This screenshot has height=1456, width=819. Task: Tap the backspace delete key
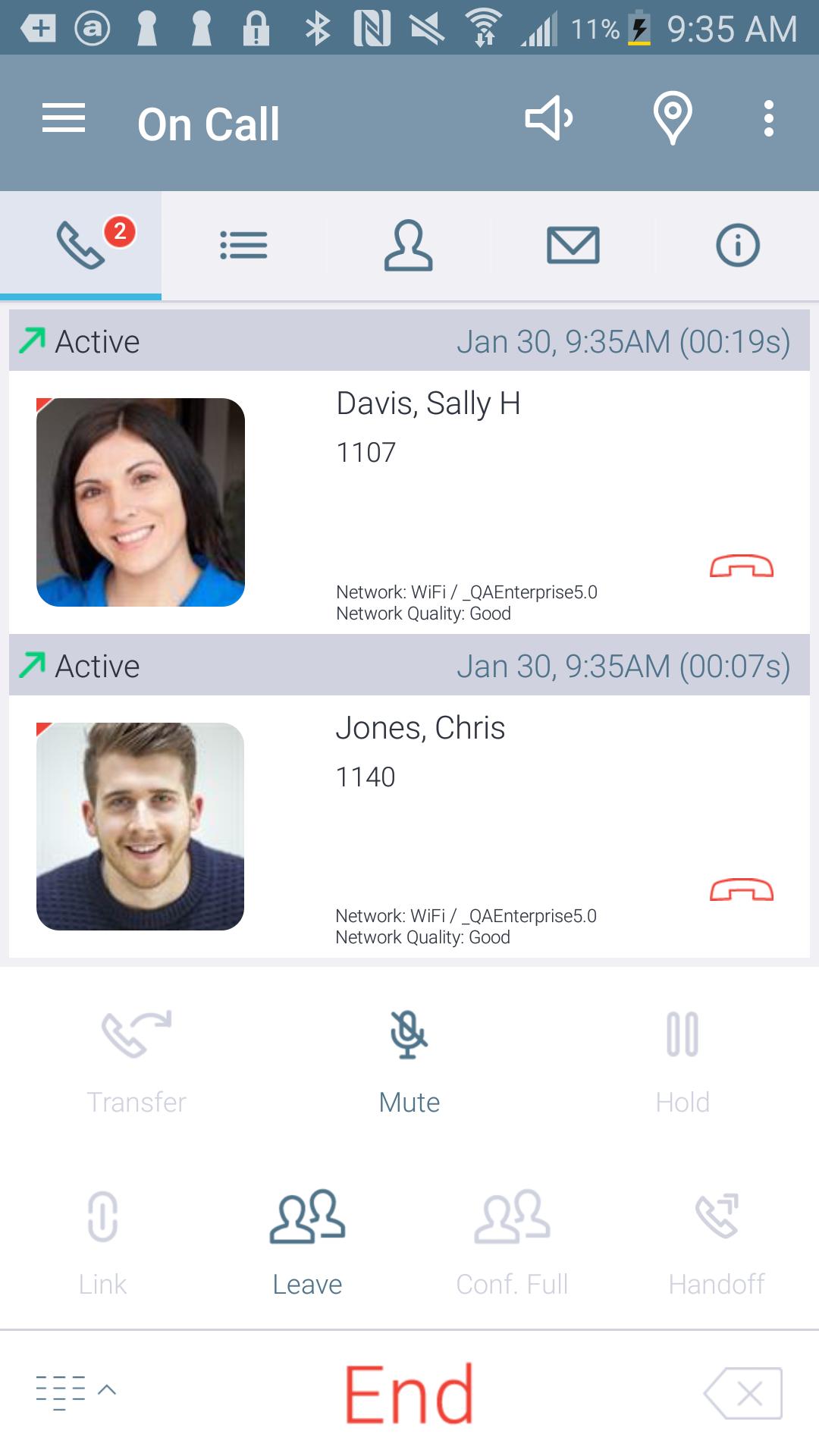(743, 1393)
